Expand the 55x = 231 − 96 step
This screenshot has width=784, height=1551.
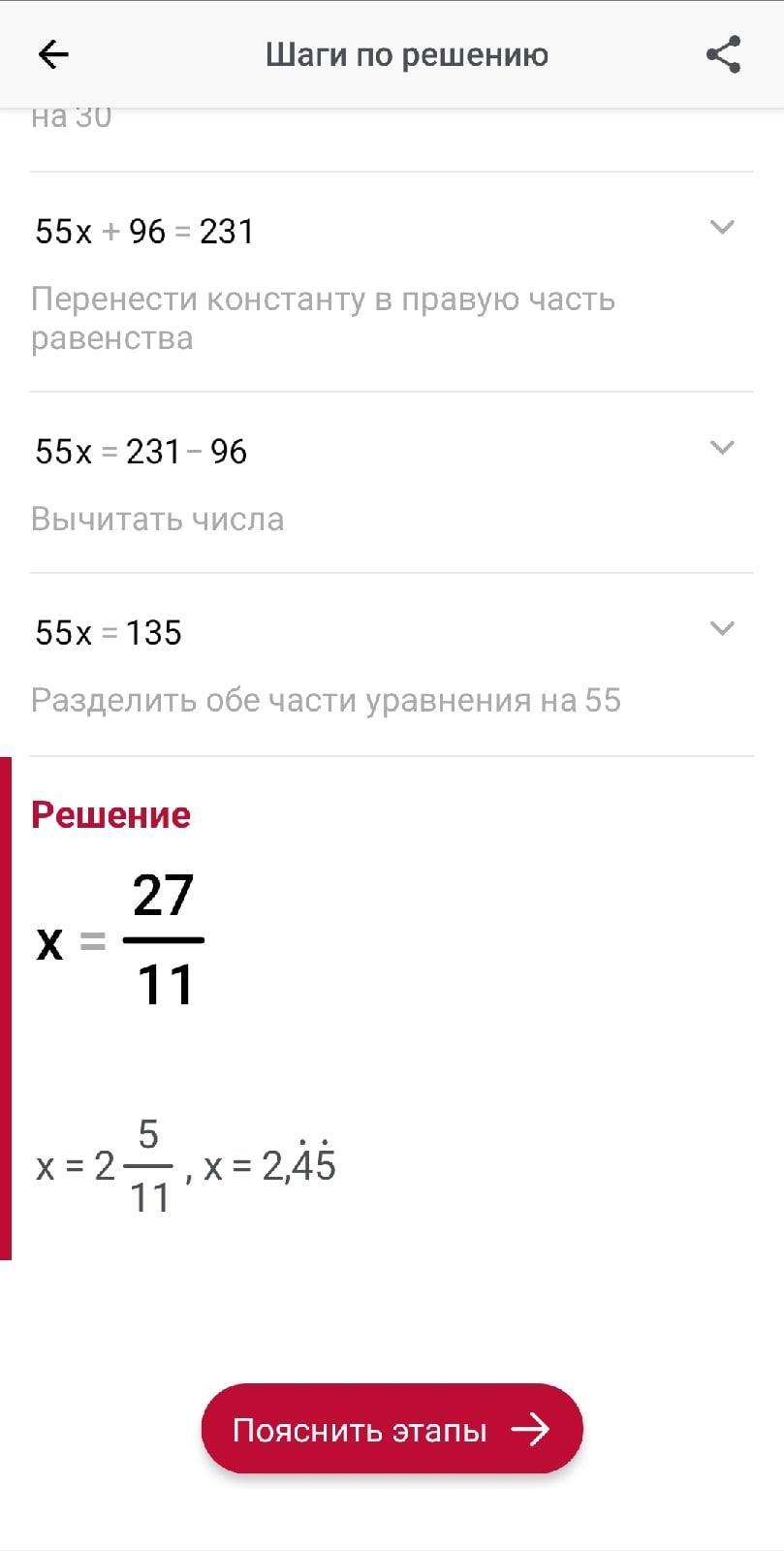click(x=722, y=448)
